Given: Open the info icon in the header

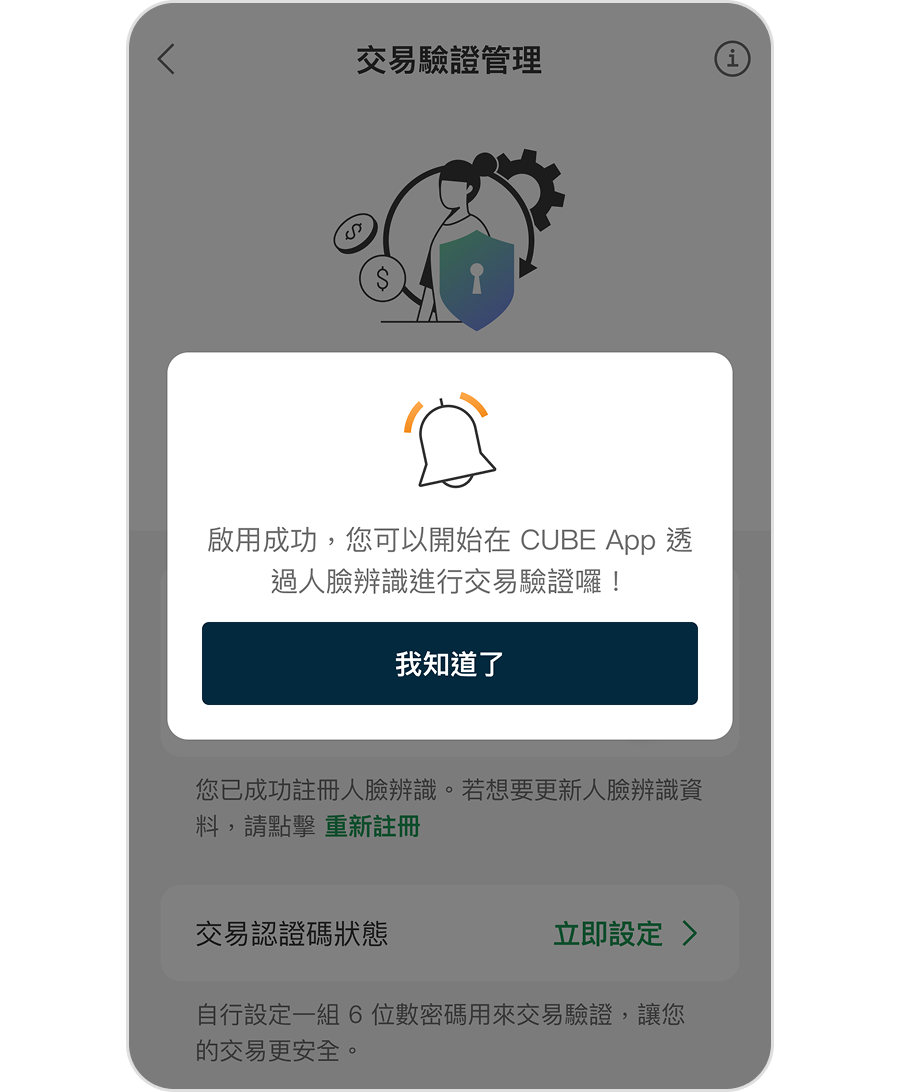Looking at the screenshot, I should [x=732, y=60].
